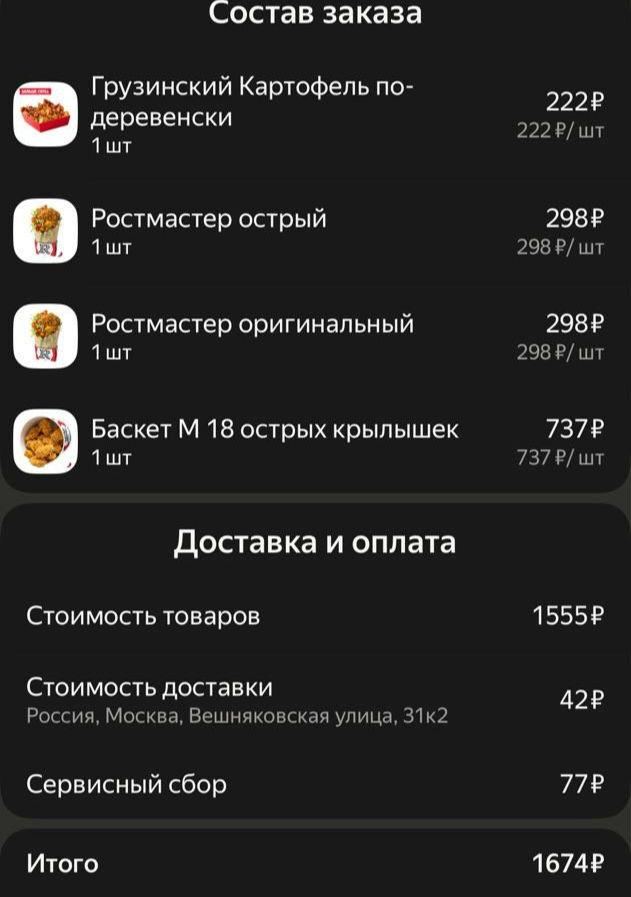View the Ростмастер оригинальный item

pyautogui.click(x=252, y=324)
